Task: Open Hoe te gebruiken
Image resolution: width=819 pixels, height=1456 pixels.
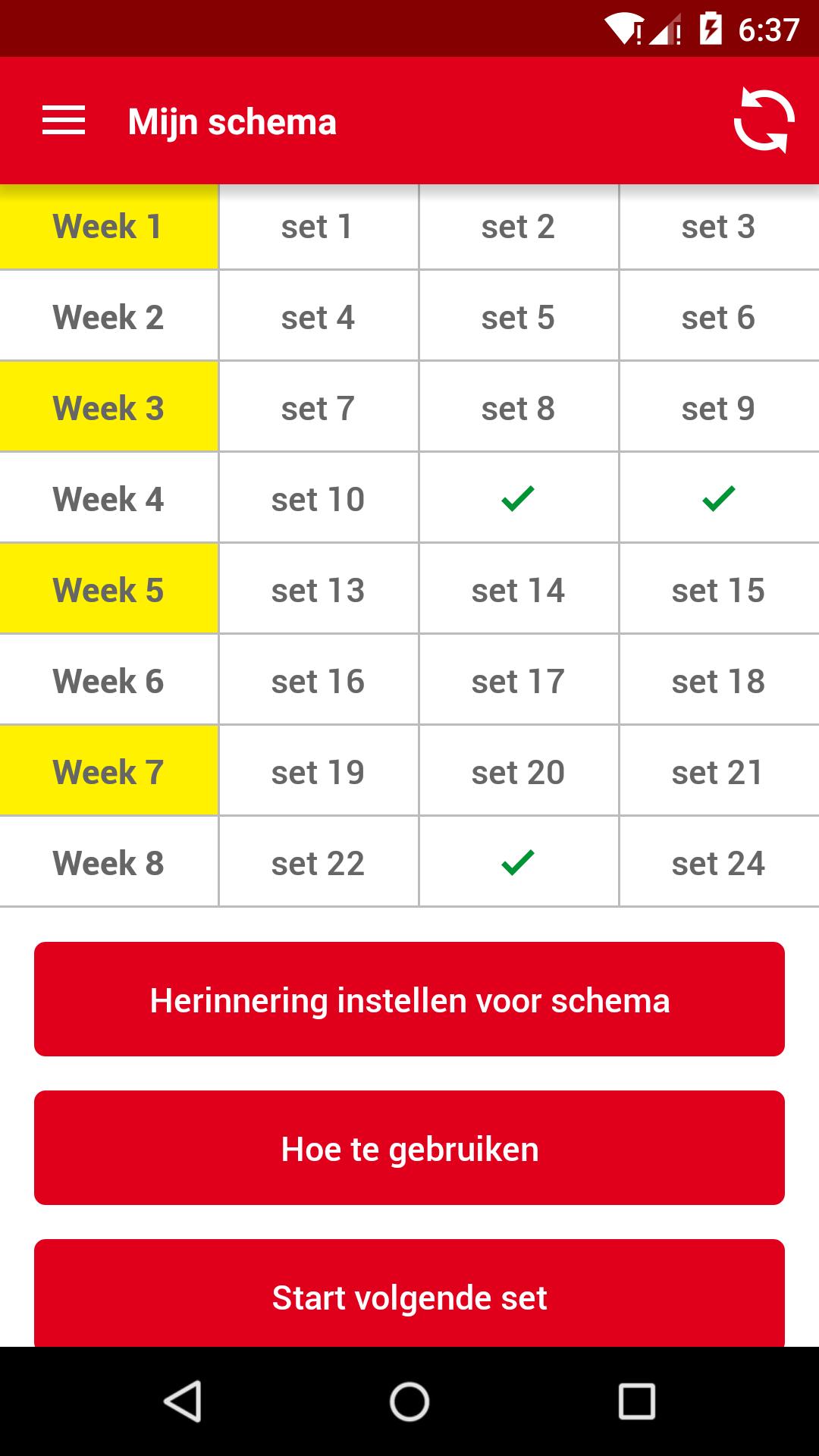Action: (409, 1148)
